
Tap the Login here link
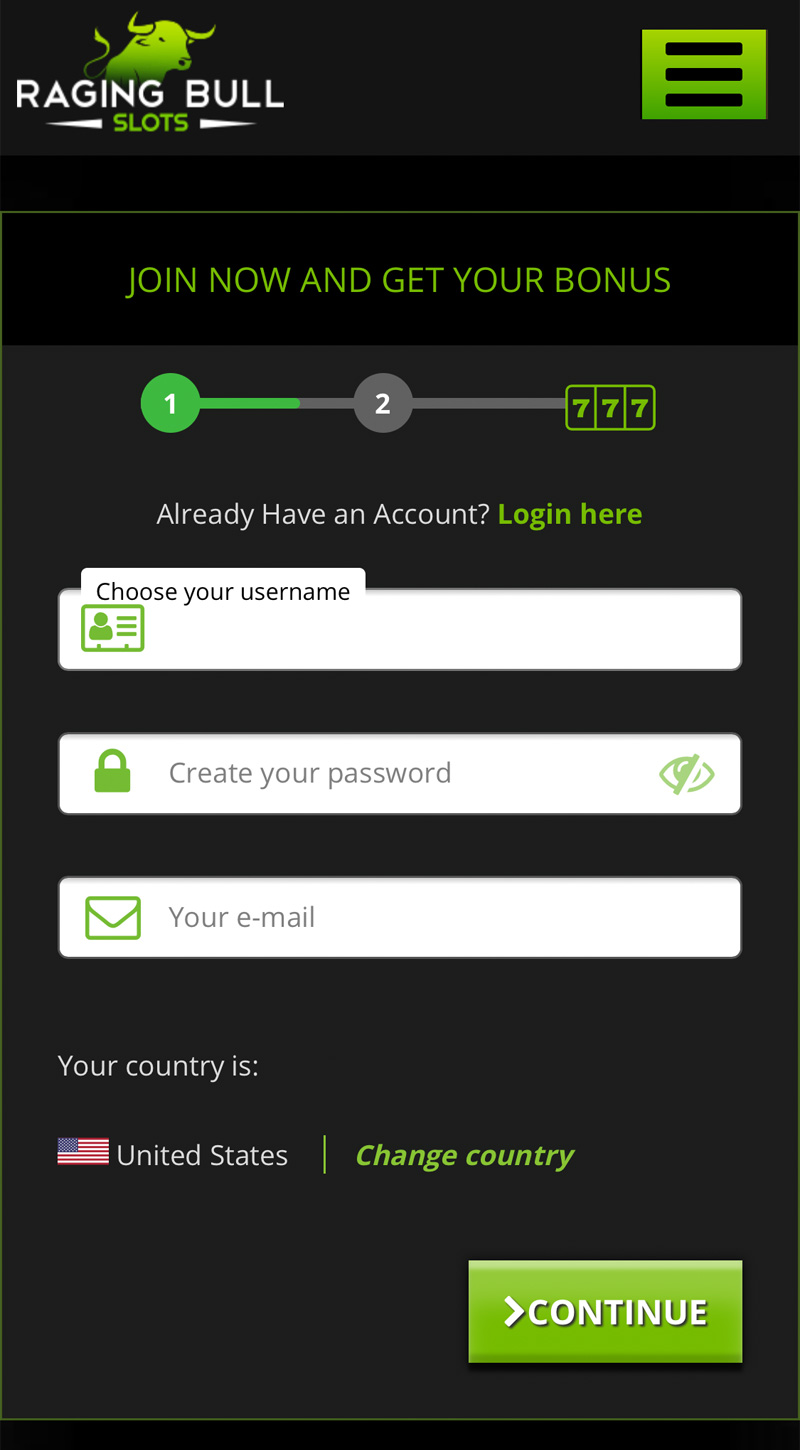point(570,514)
